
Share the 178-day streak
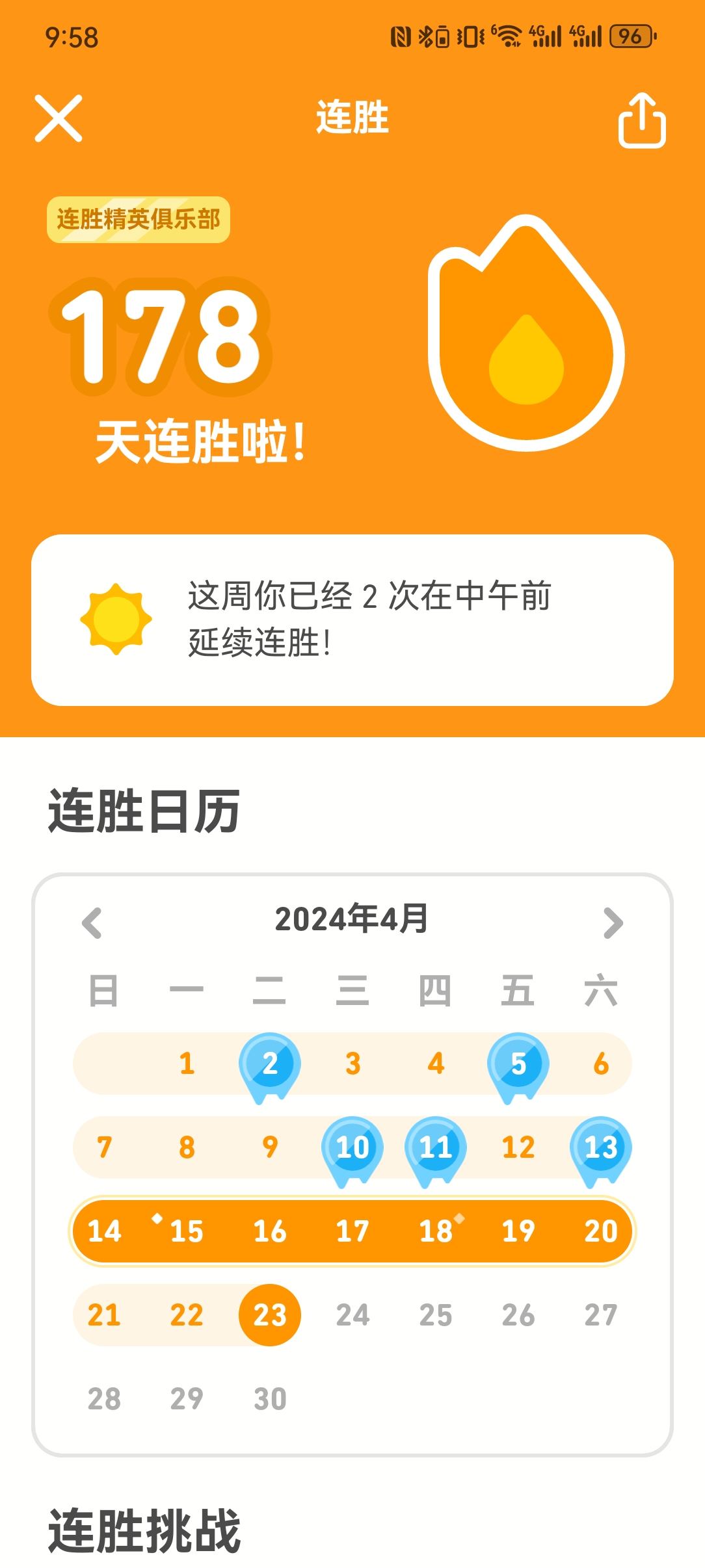pos(641,120)
